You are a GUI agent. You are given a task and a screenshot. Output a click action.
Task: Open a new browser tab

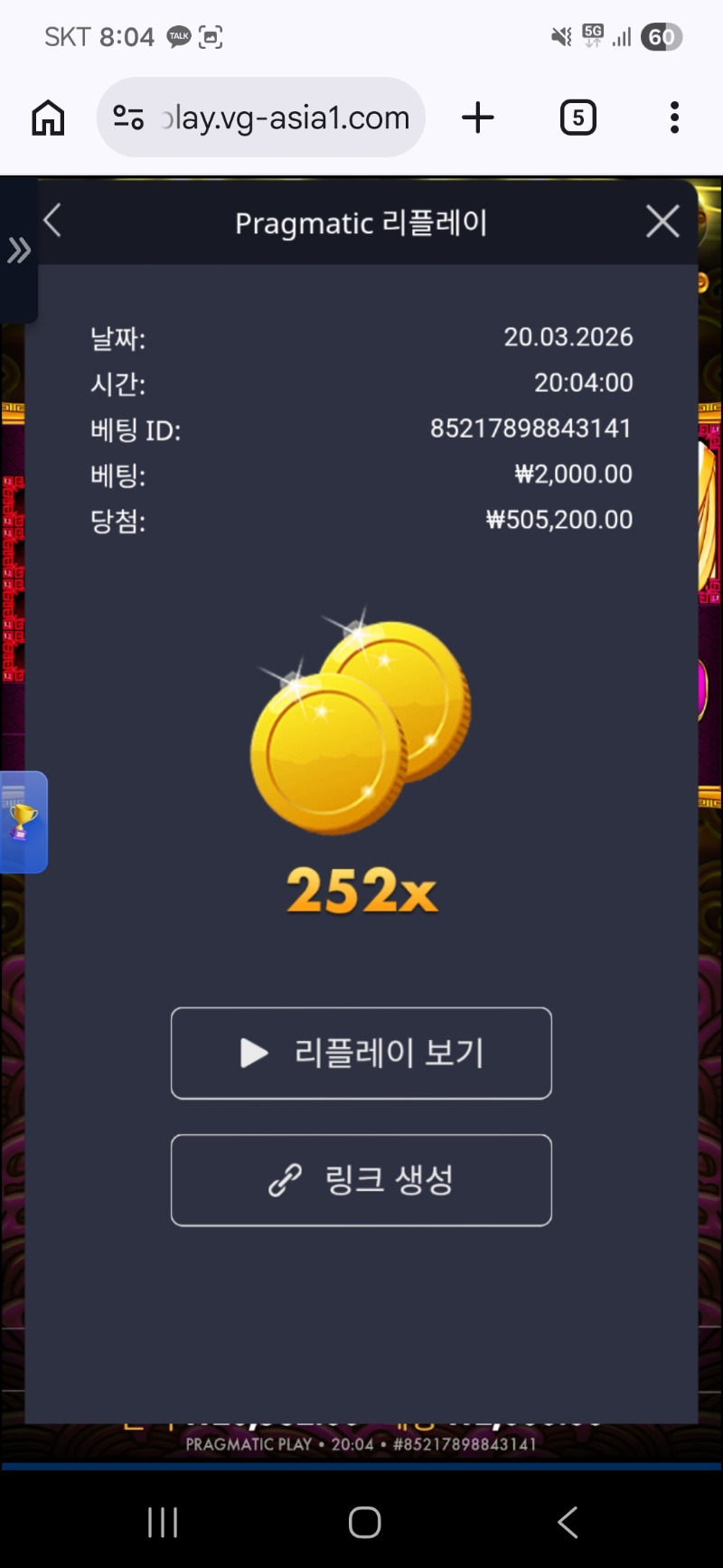click(x=478, y=118)
